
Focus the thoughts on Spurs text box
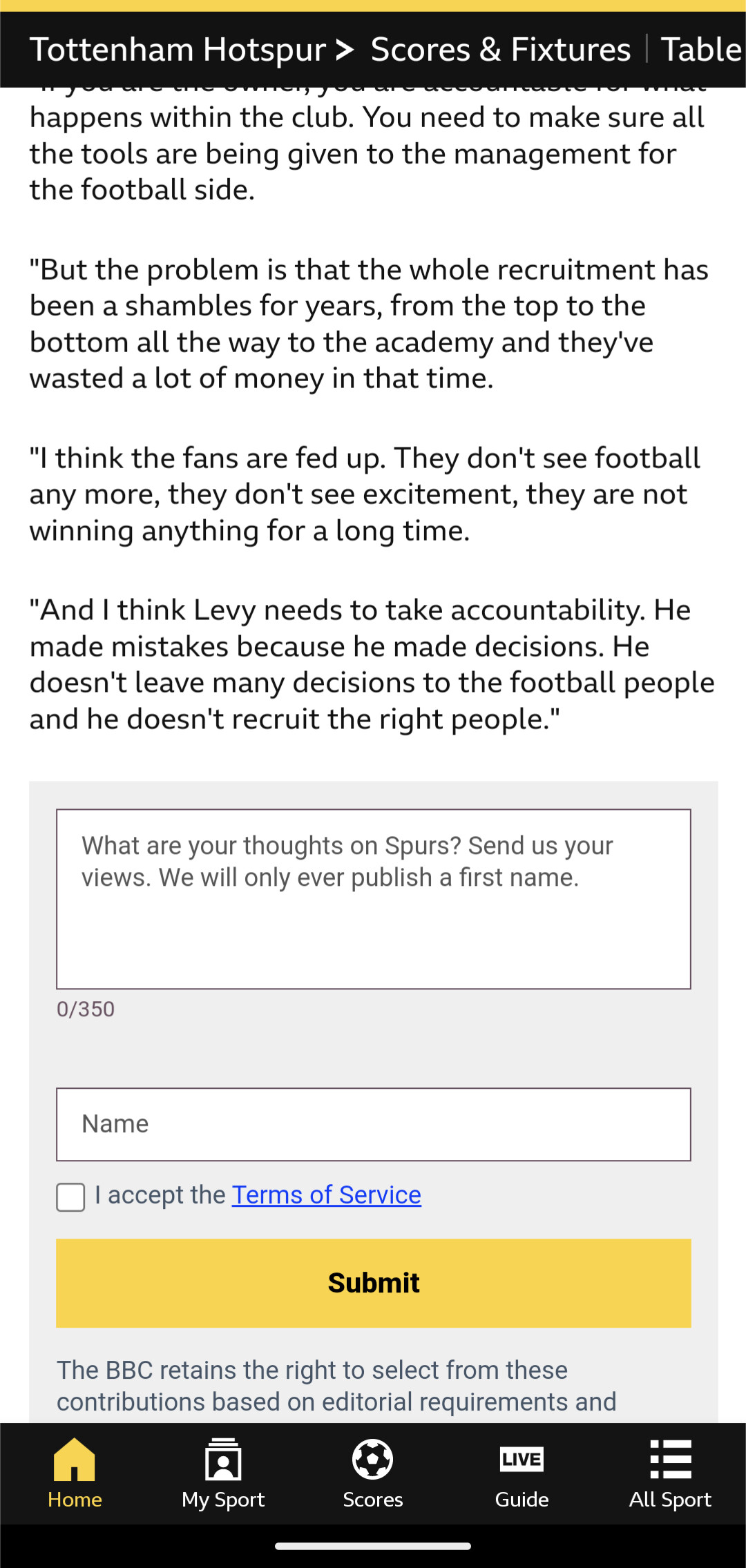[x=374, y=899]
